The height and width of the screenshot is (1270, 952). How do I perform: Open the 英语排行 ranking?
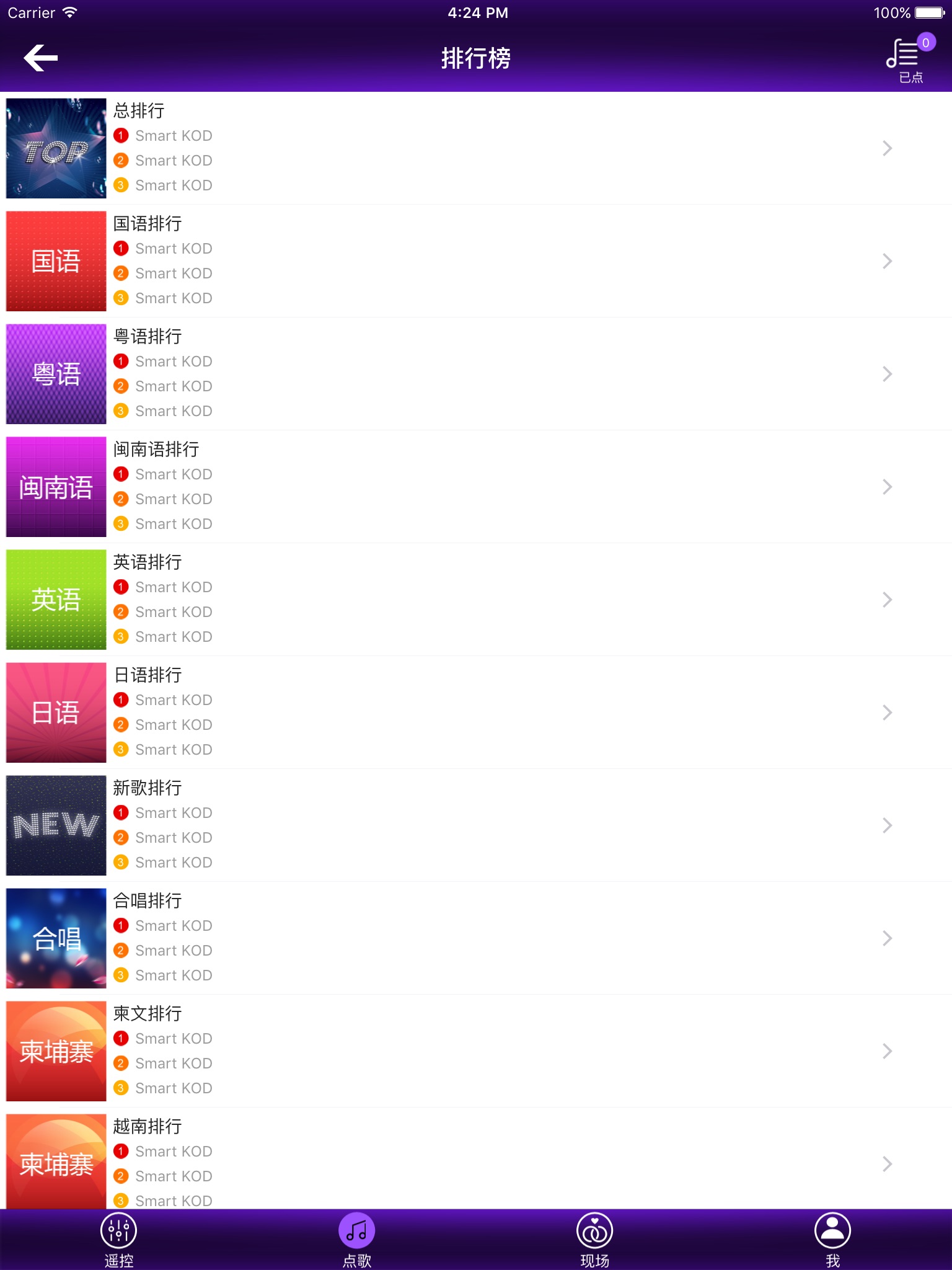point(476,600)
